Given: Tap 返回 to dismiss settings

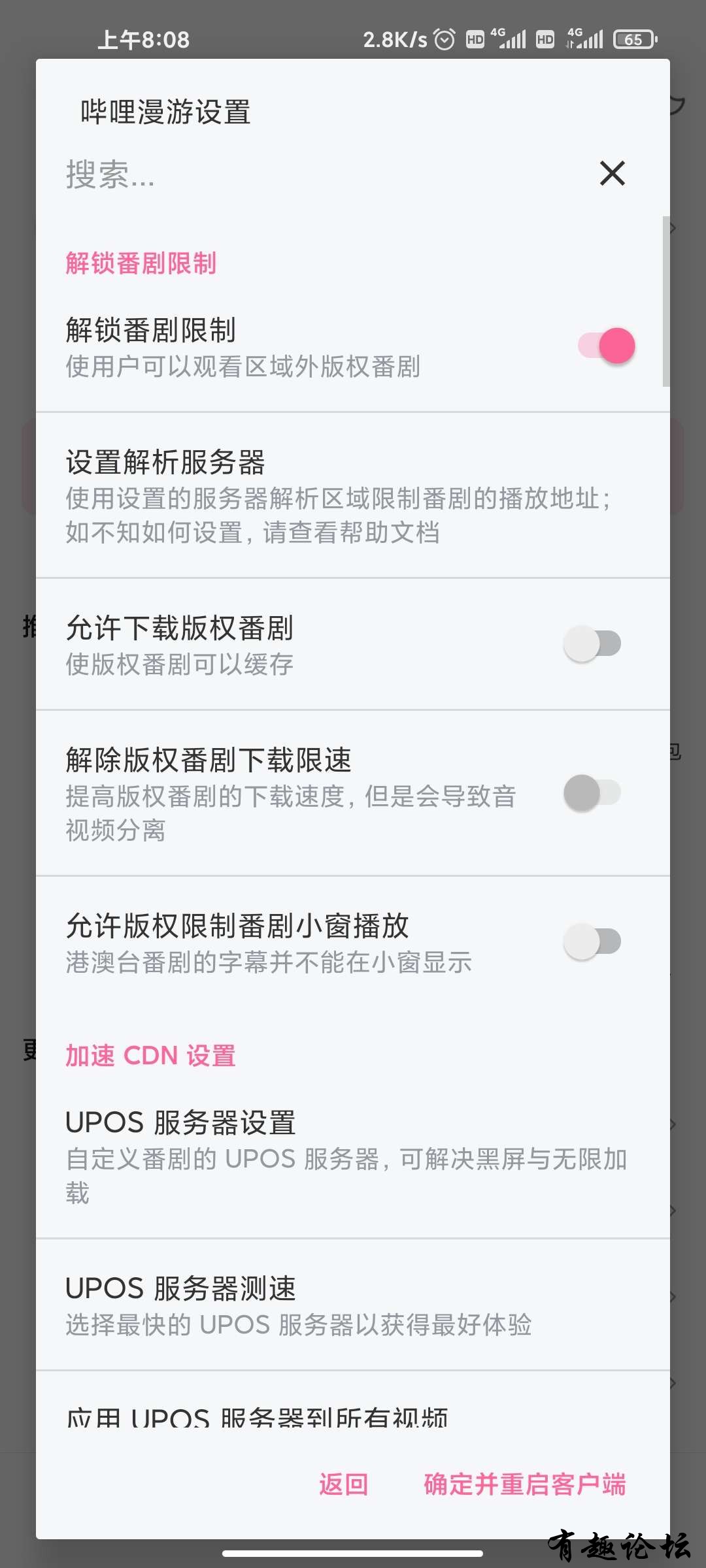Looking at the screenshot, I should (x=344, y=1484).
